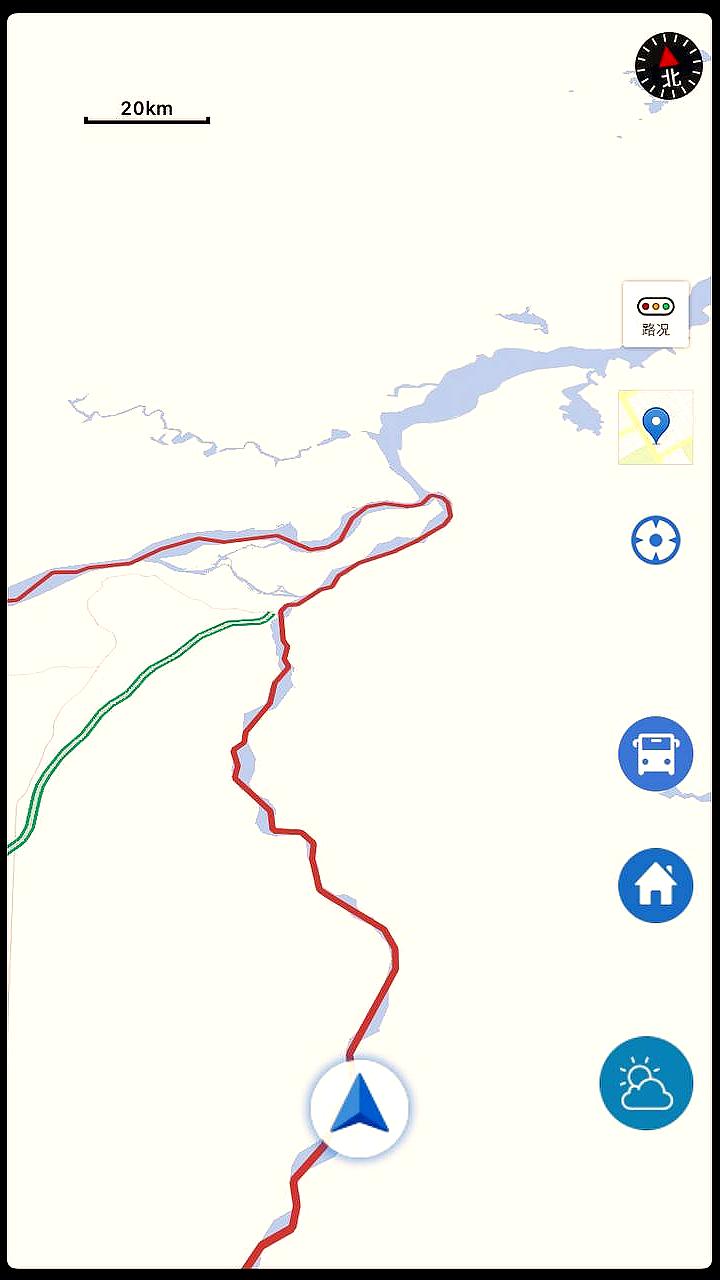Image resolution: width=720 pixels, height=1280 pixels.
Task: Open the bus transit button
Action: tap(656, 754)
